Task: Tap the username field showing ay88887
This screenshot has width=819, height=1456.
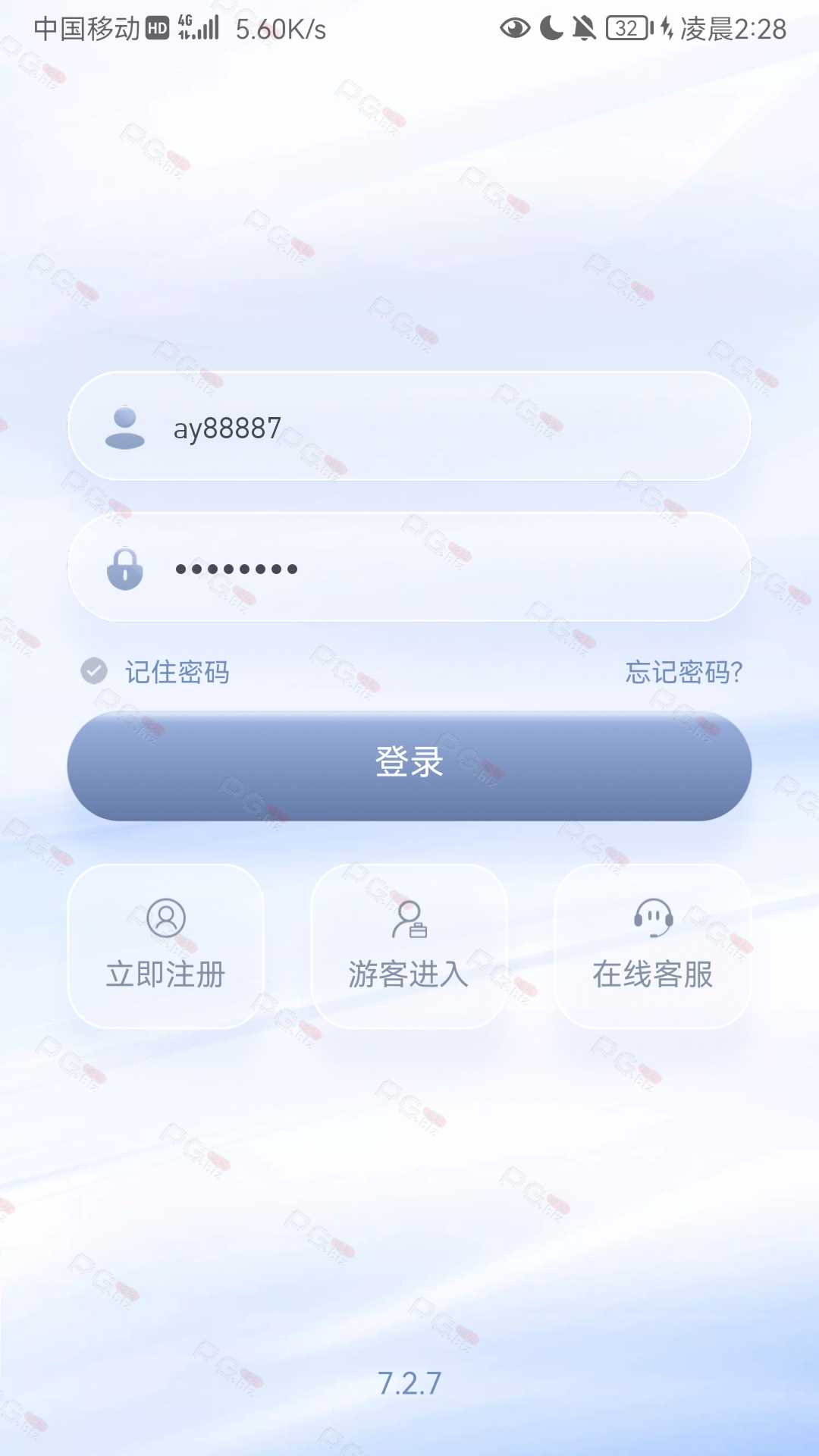Action: tap(409, 426)
